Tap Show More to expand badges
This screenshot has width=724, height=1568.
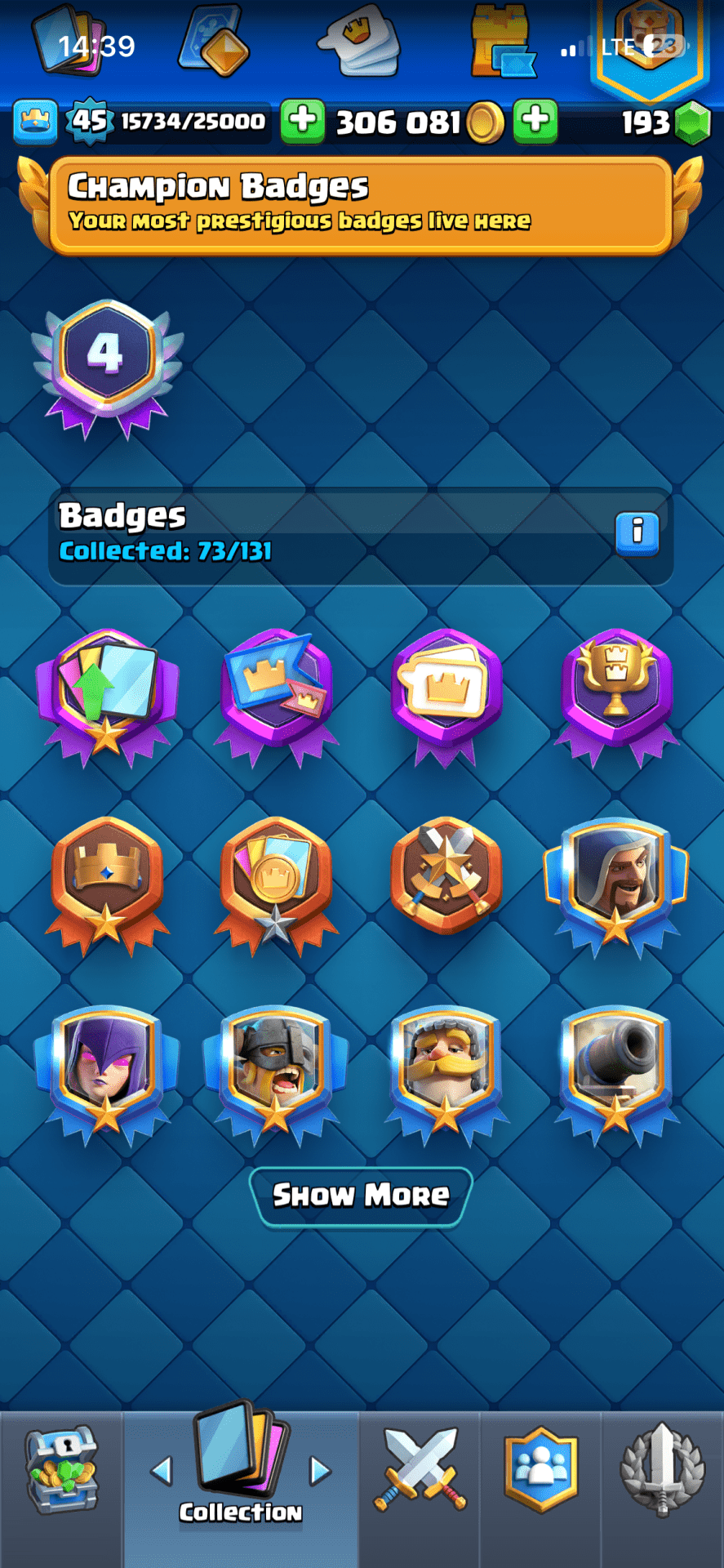tap(360, 1196)
